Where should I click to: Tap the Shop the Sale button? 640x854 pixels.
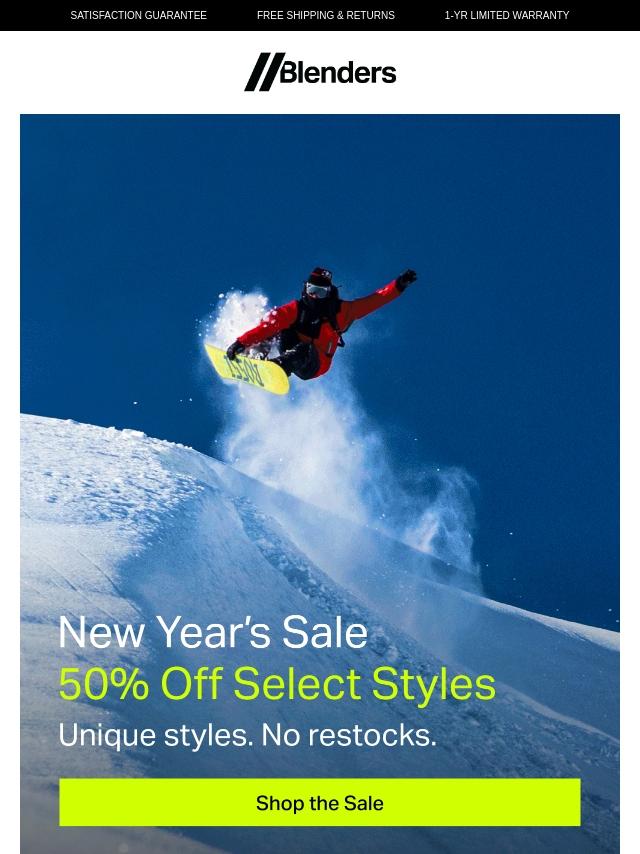319,803
